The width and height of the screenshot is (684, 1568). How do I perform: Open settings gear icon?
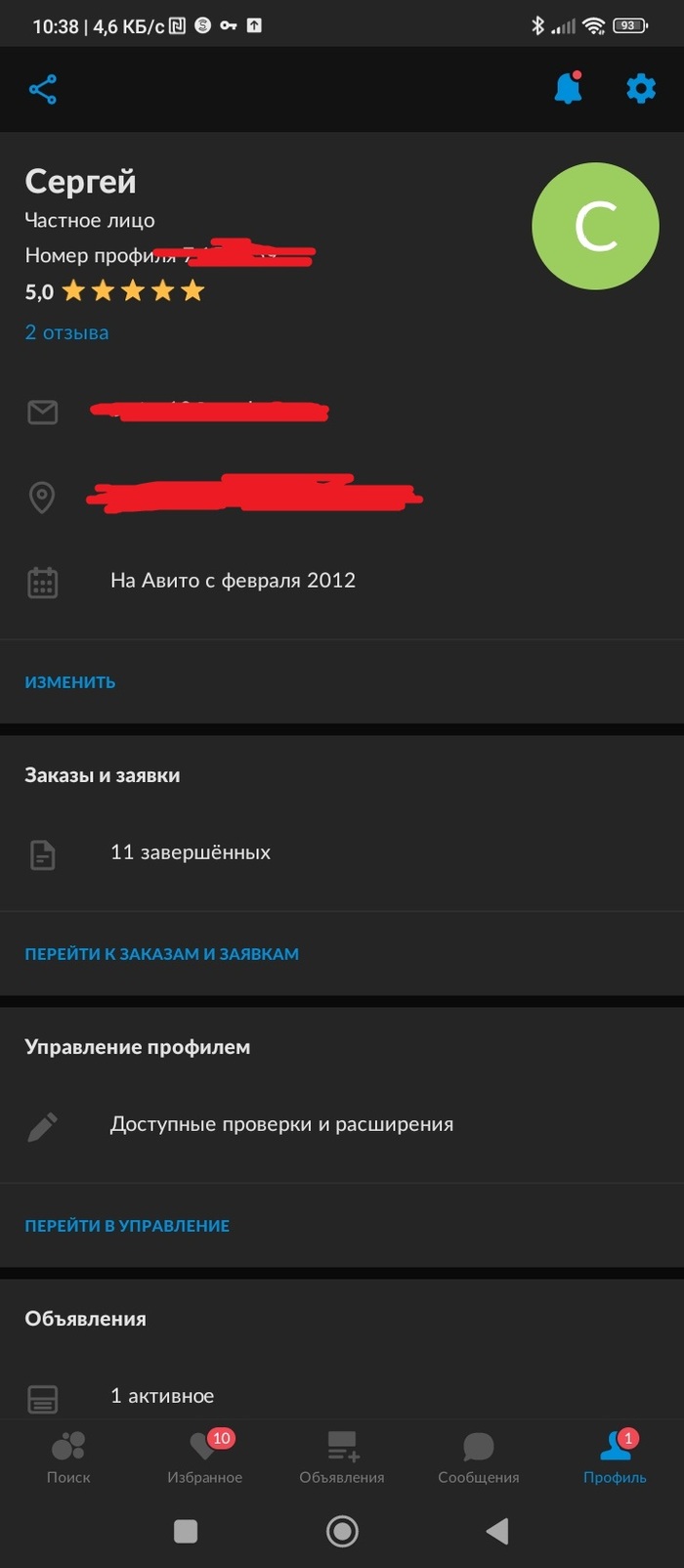641,89
